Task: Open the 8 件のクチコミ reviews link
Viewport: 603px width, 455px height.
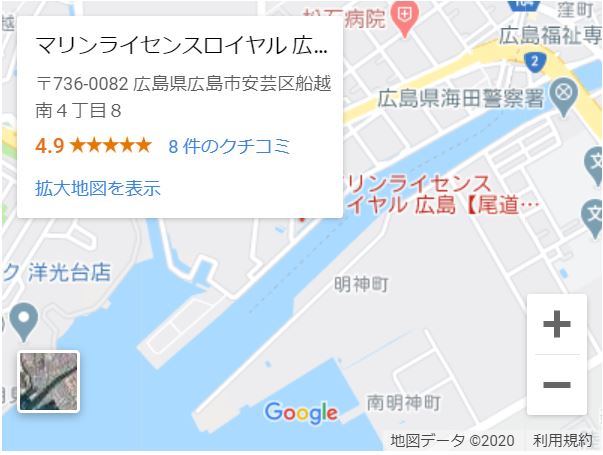Action: pyautogui.click(x=229, y=146)
